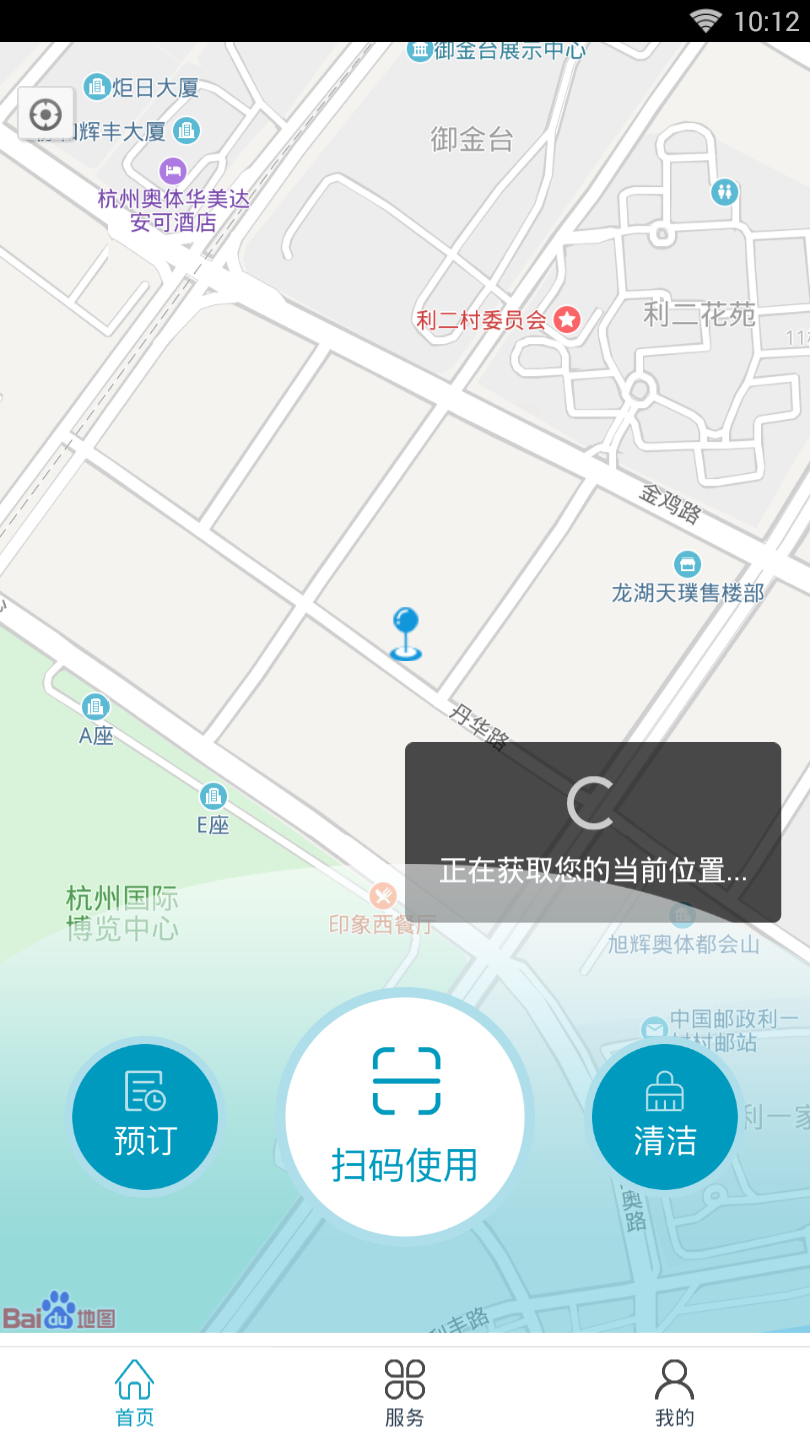Switch to the 首页 tab

[134, 1390]
